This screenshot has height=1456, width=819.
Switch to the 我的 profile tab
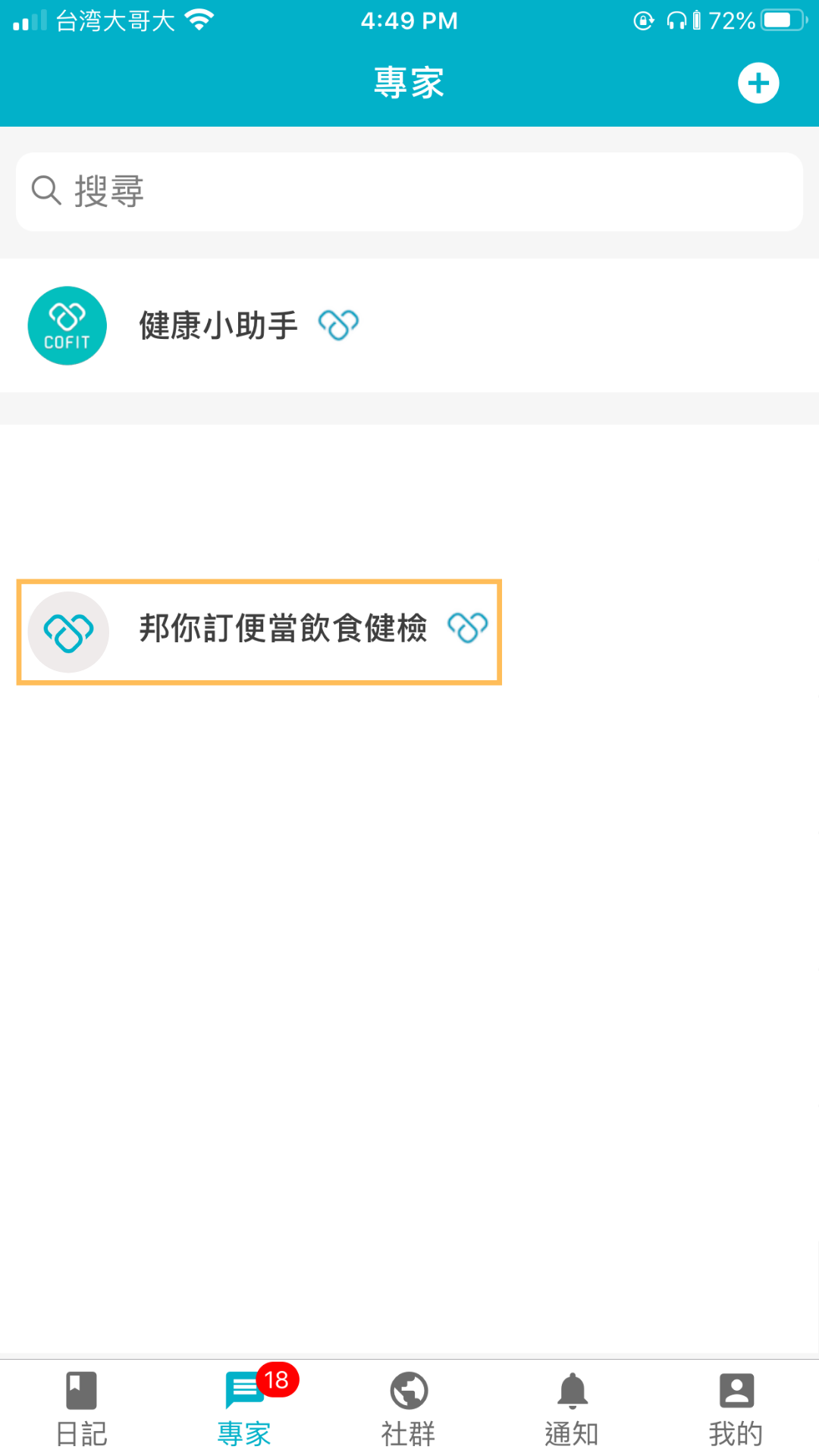[x=736, y=1408]
